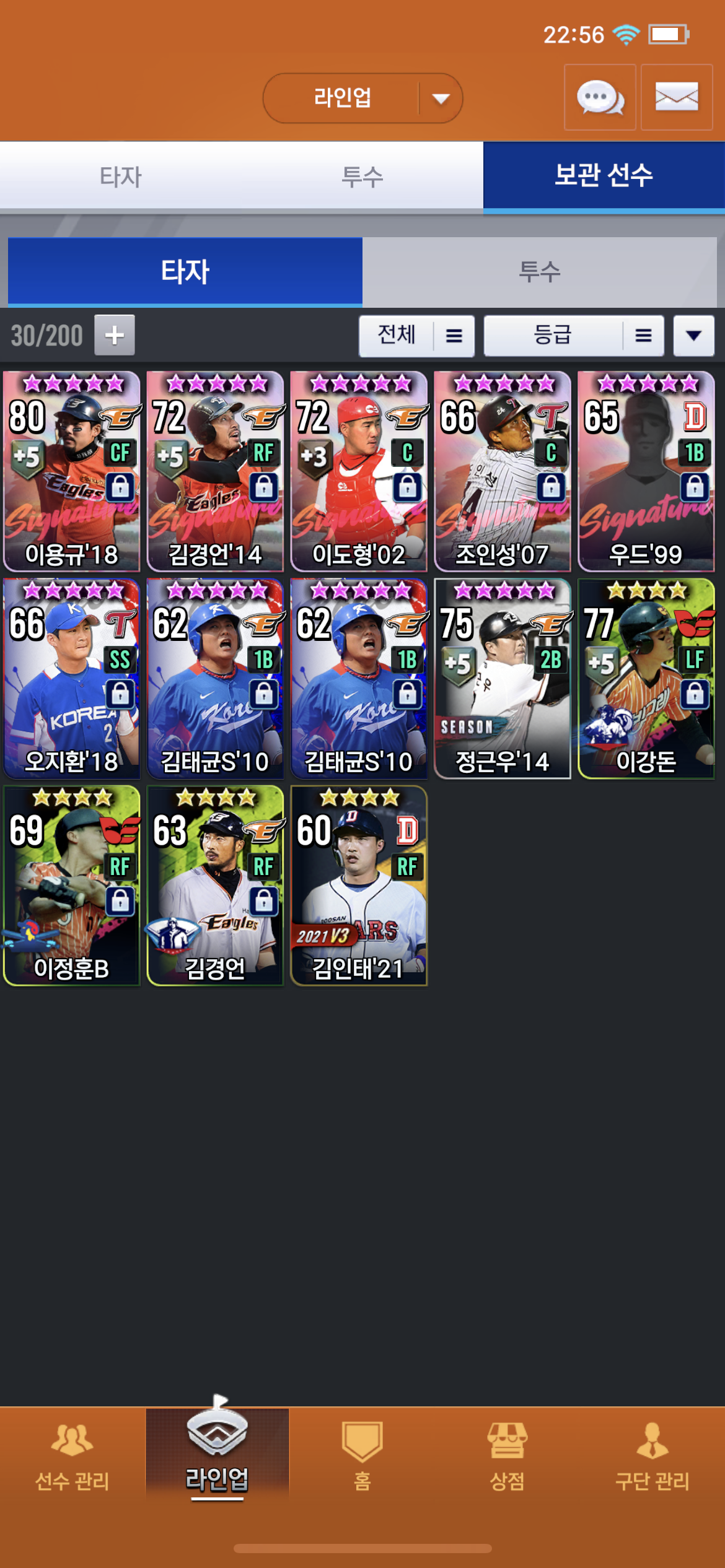The image size is (725, 1568).
Task: Go to the 홈 tab
Action: click(362, 1455)
